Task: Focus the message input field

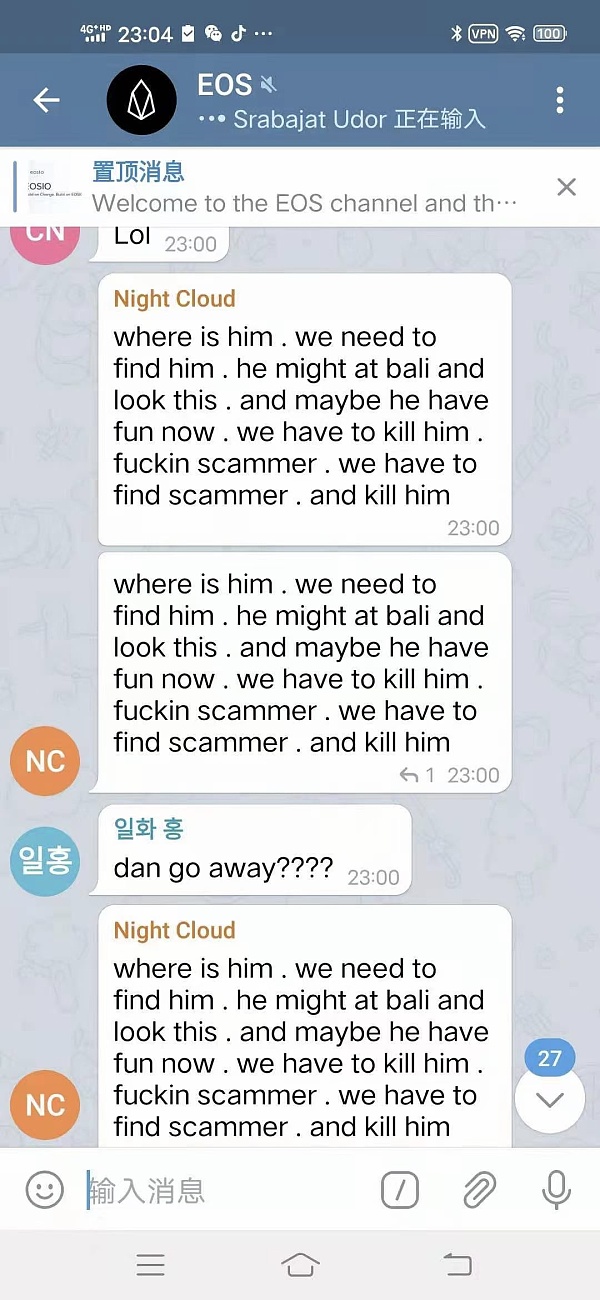Action: tap(220, 1190)
